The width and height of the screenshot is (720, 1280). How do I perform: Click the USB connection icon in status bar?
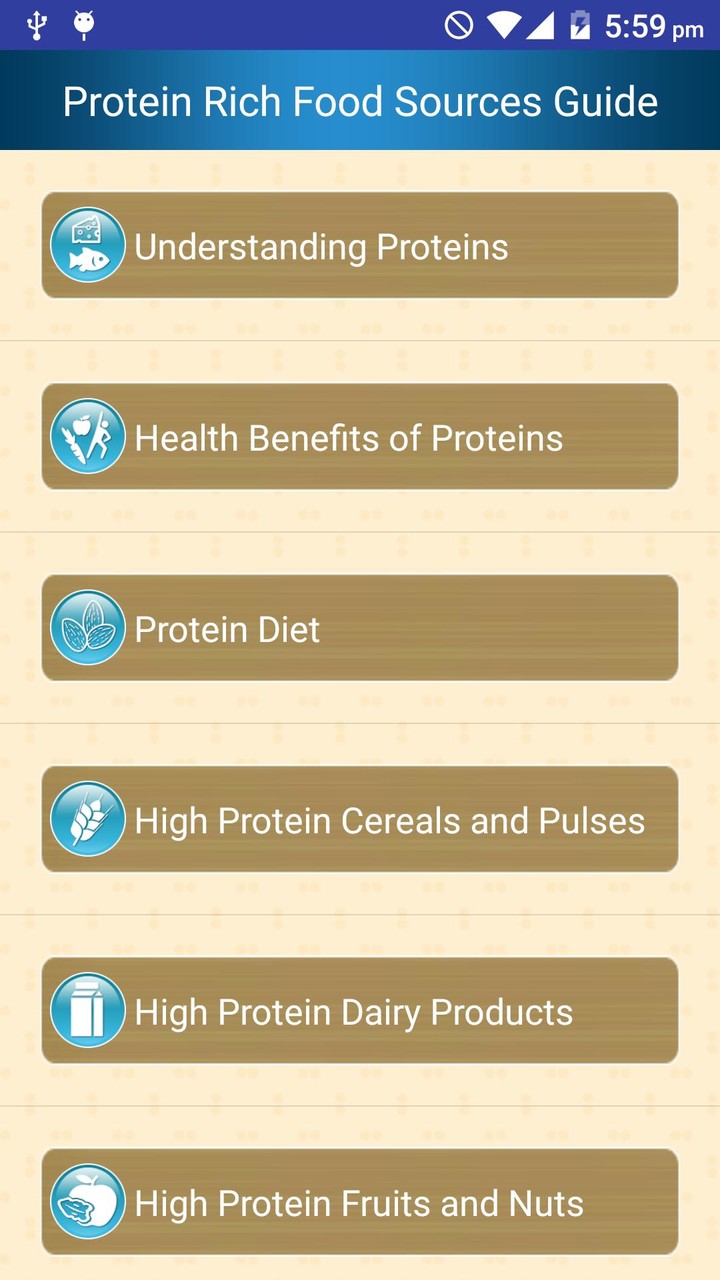click(x=38, y=25)
